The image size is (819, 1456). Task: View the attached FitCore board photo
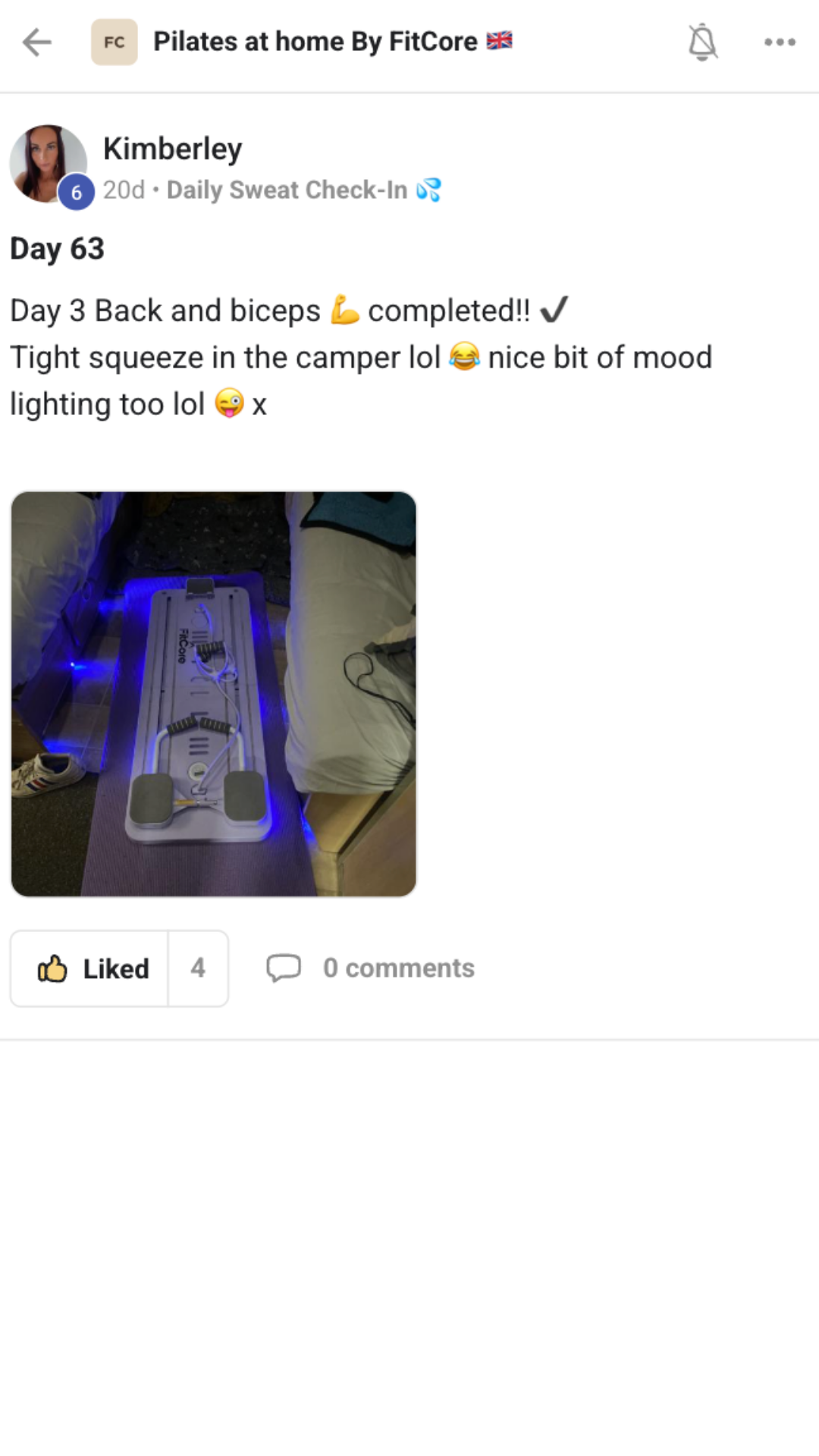[214, 694]
